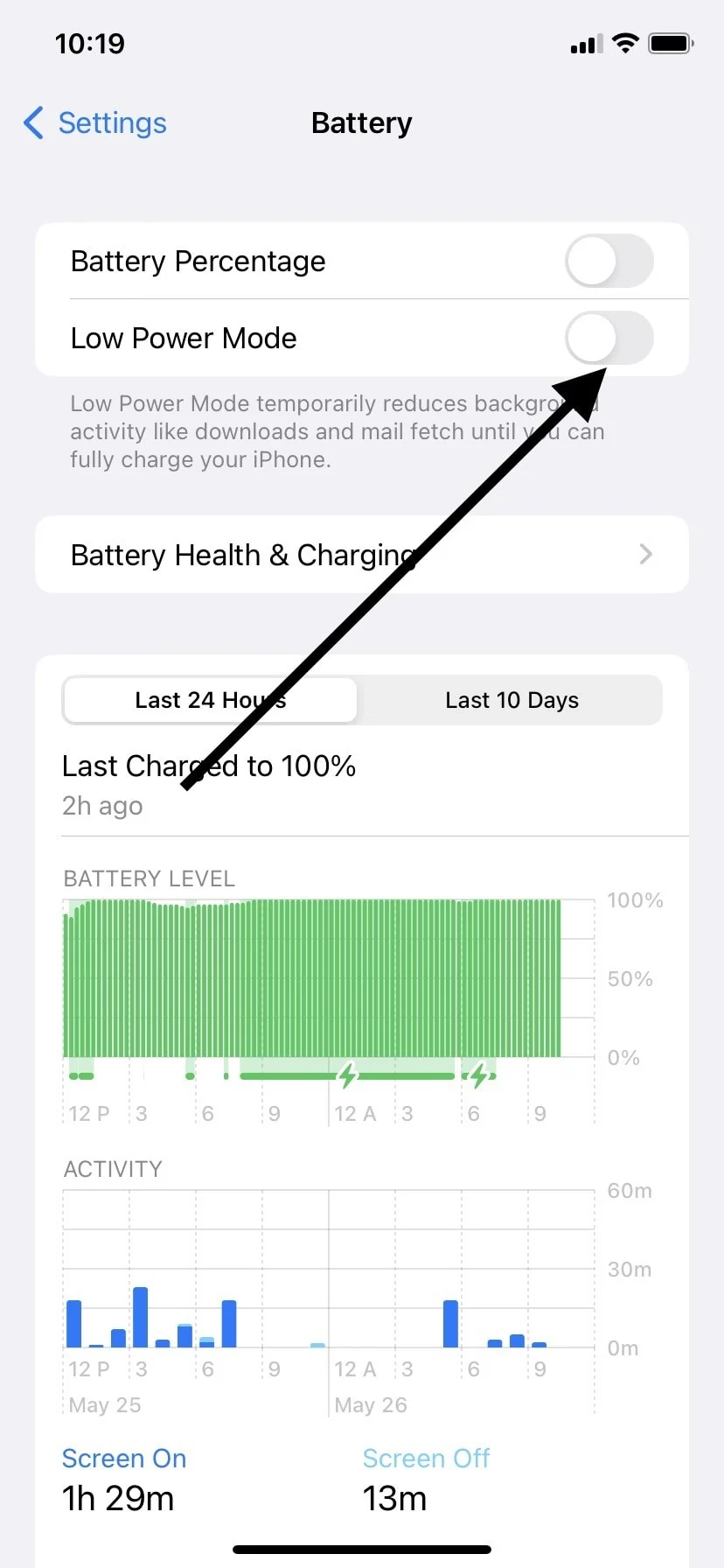Enable the Battery Percentage switch
Viewport: 724px width, 1568px height.
coord(609,261)
